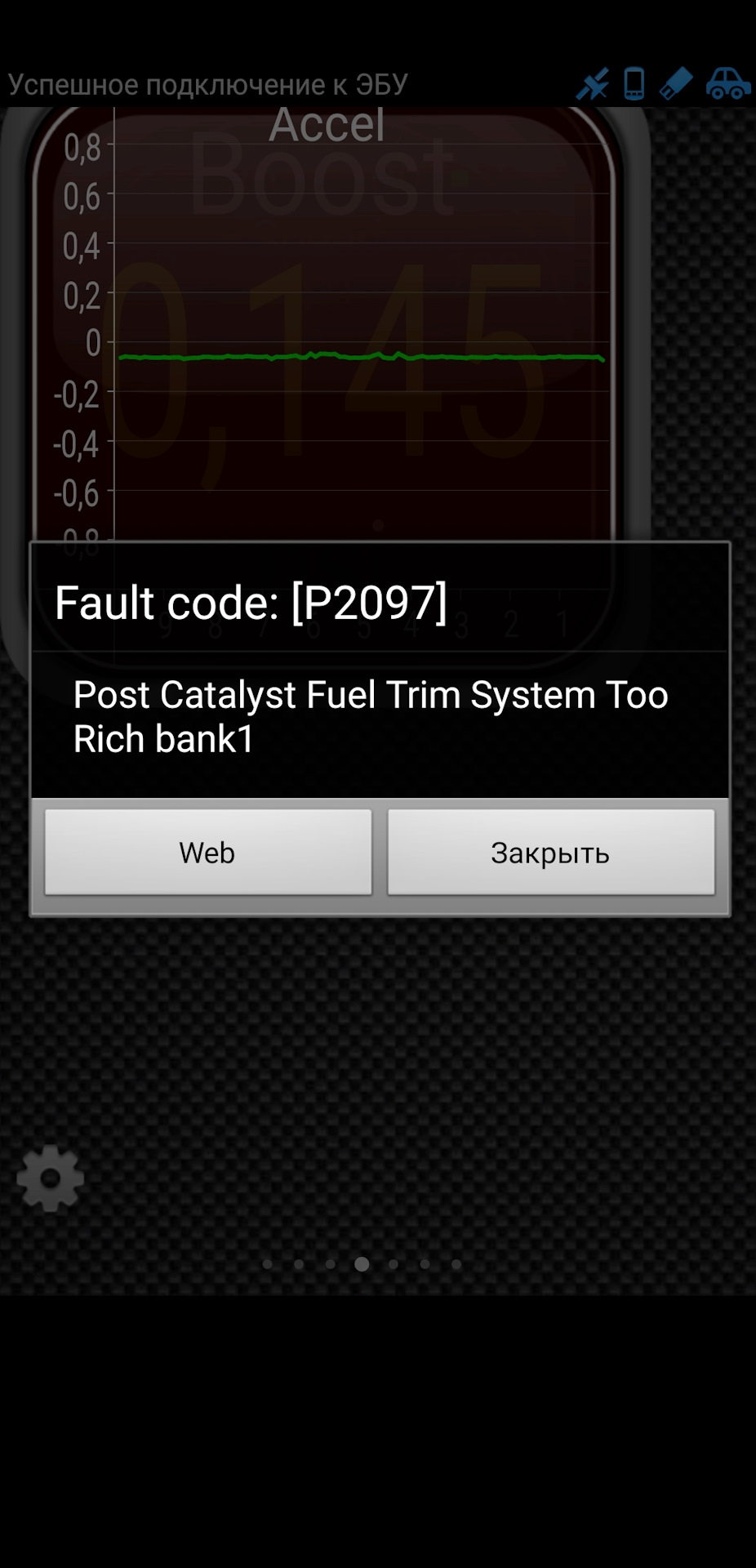Dismiss the dialog with the Закрыть button
Viewport: 756px width, 1568px height.
coord(551,852)
